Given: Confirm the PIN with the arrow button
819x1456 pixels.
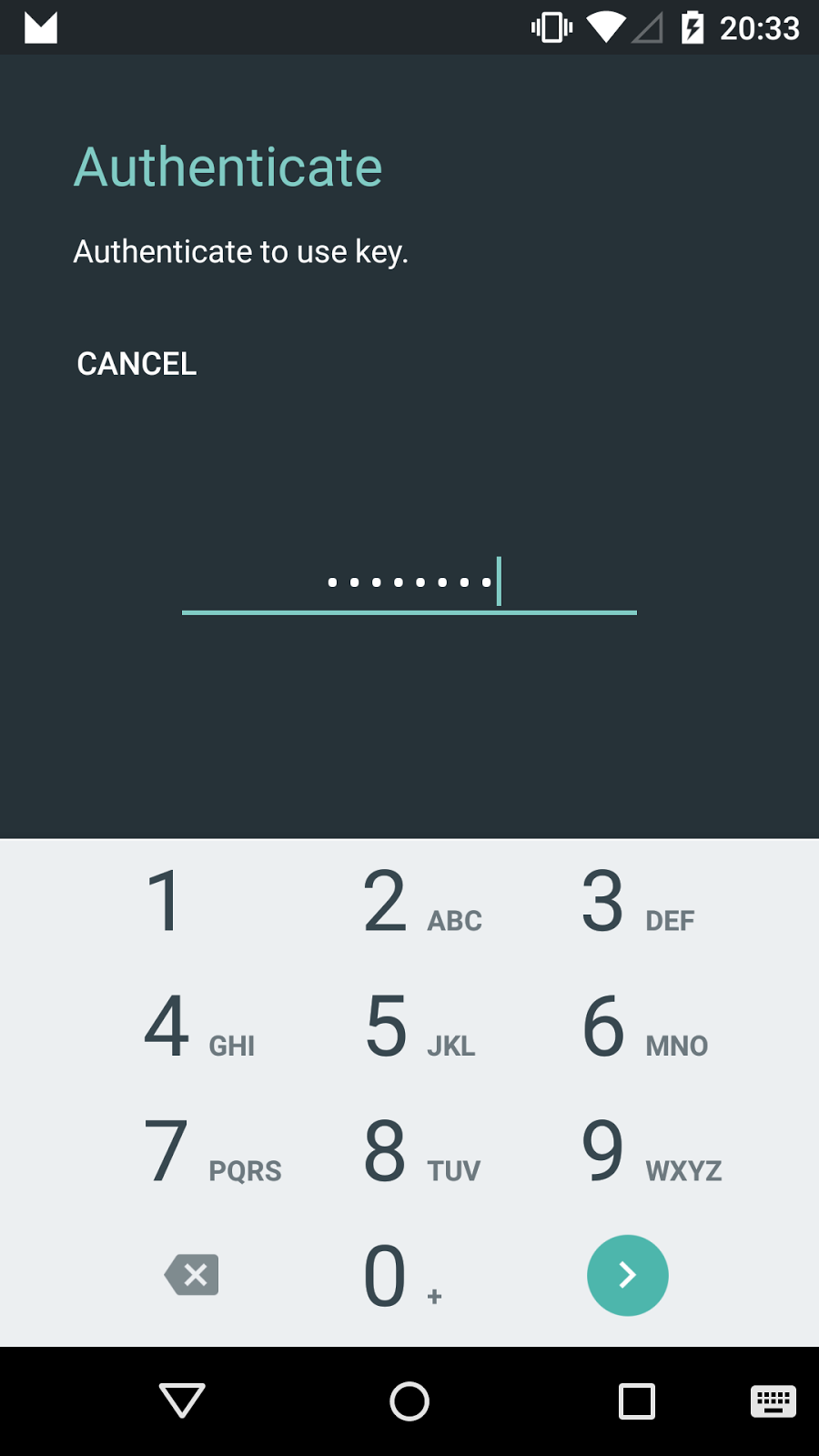Looking at the screenshot, I should [628, 1274].
